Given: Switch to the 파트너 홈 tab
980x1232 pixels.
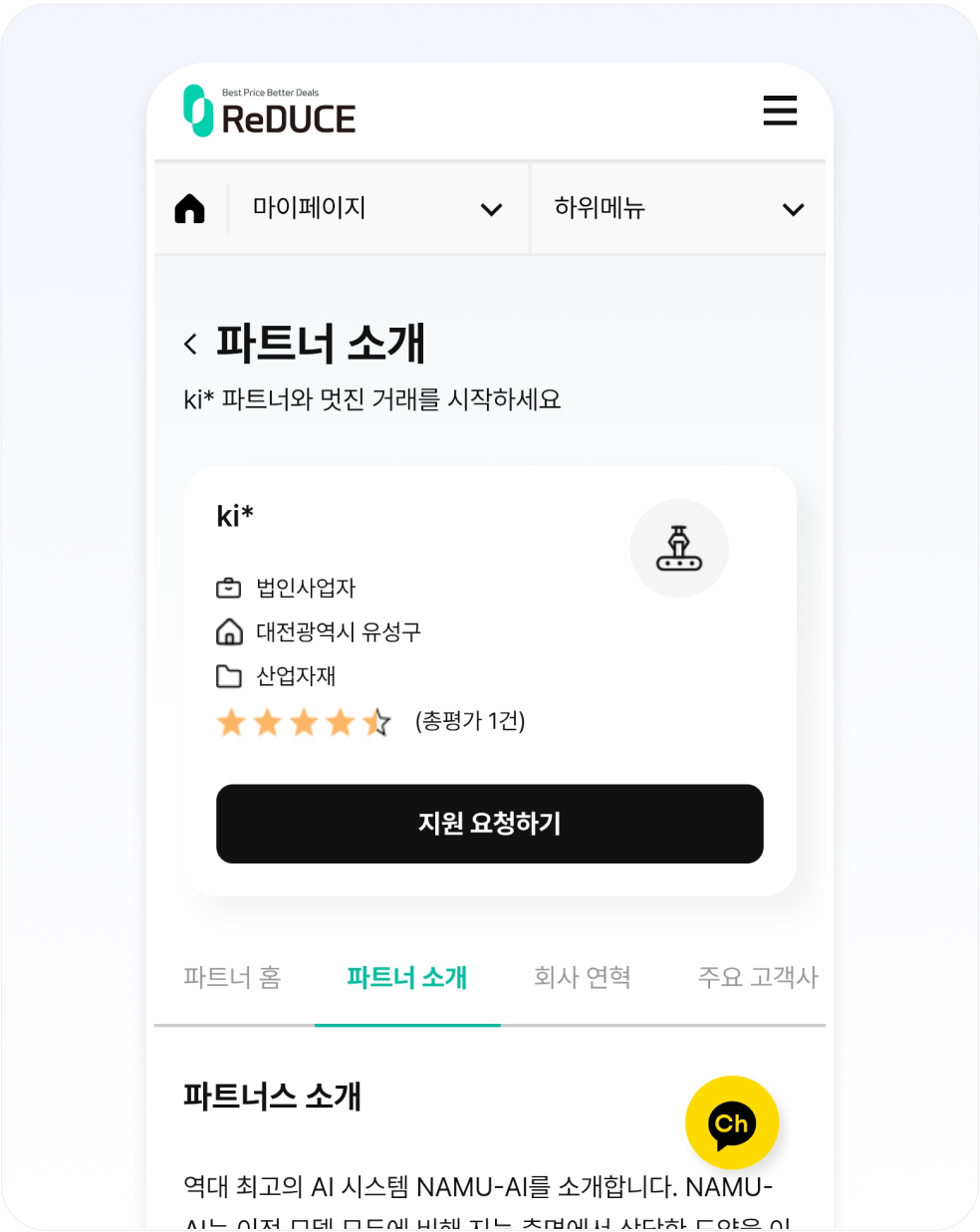Looking at the screenshot, I should (232, 978).
